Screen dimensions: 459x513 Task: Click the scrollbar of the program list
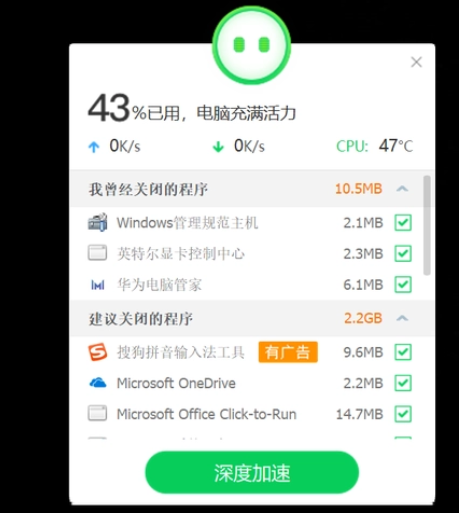(427, 226)
